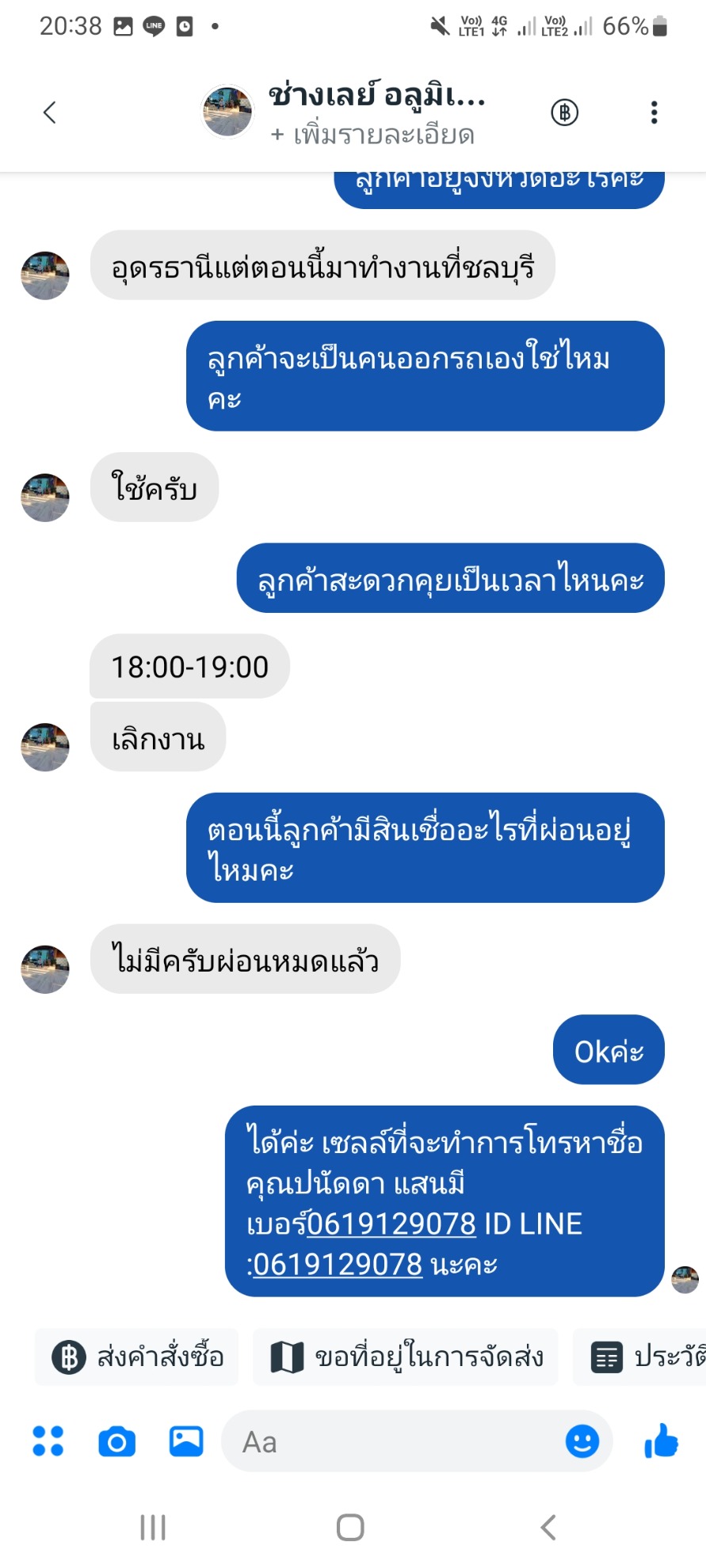The width and height of the screenshot is (706, 1568).
Task: Open the camera to take photo
Action: pyautogui.click(x=116, y=1441)
